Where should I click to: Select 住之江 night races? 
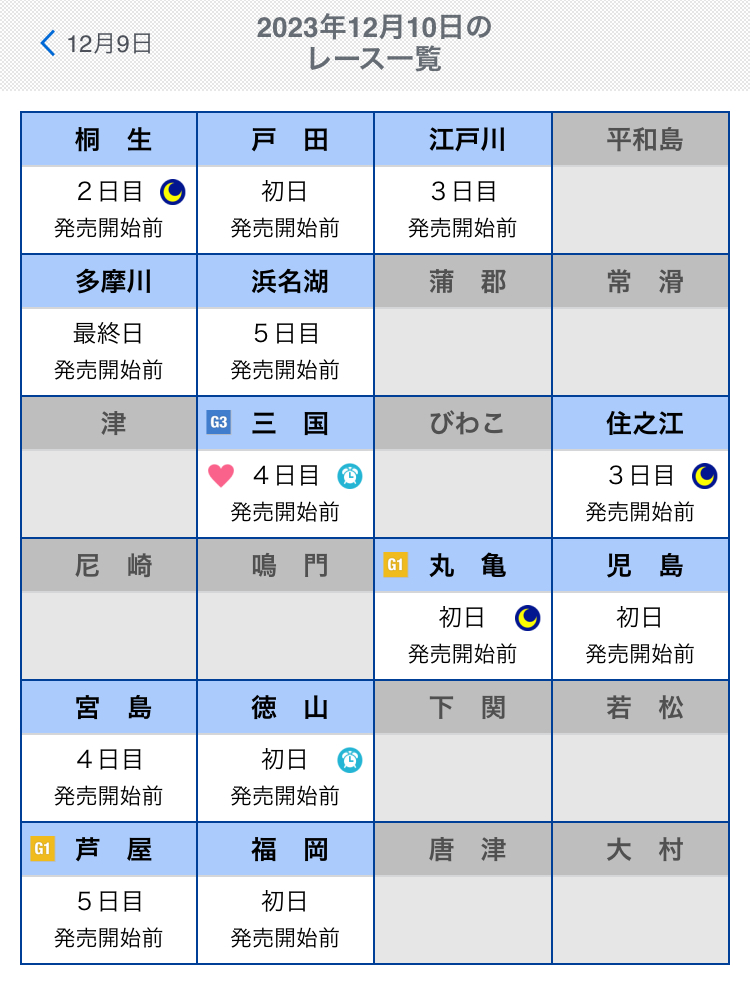tap(640, 467)
